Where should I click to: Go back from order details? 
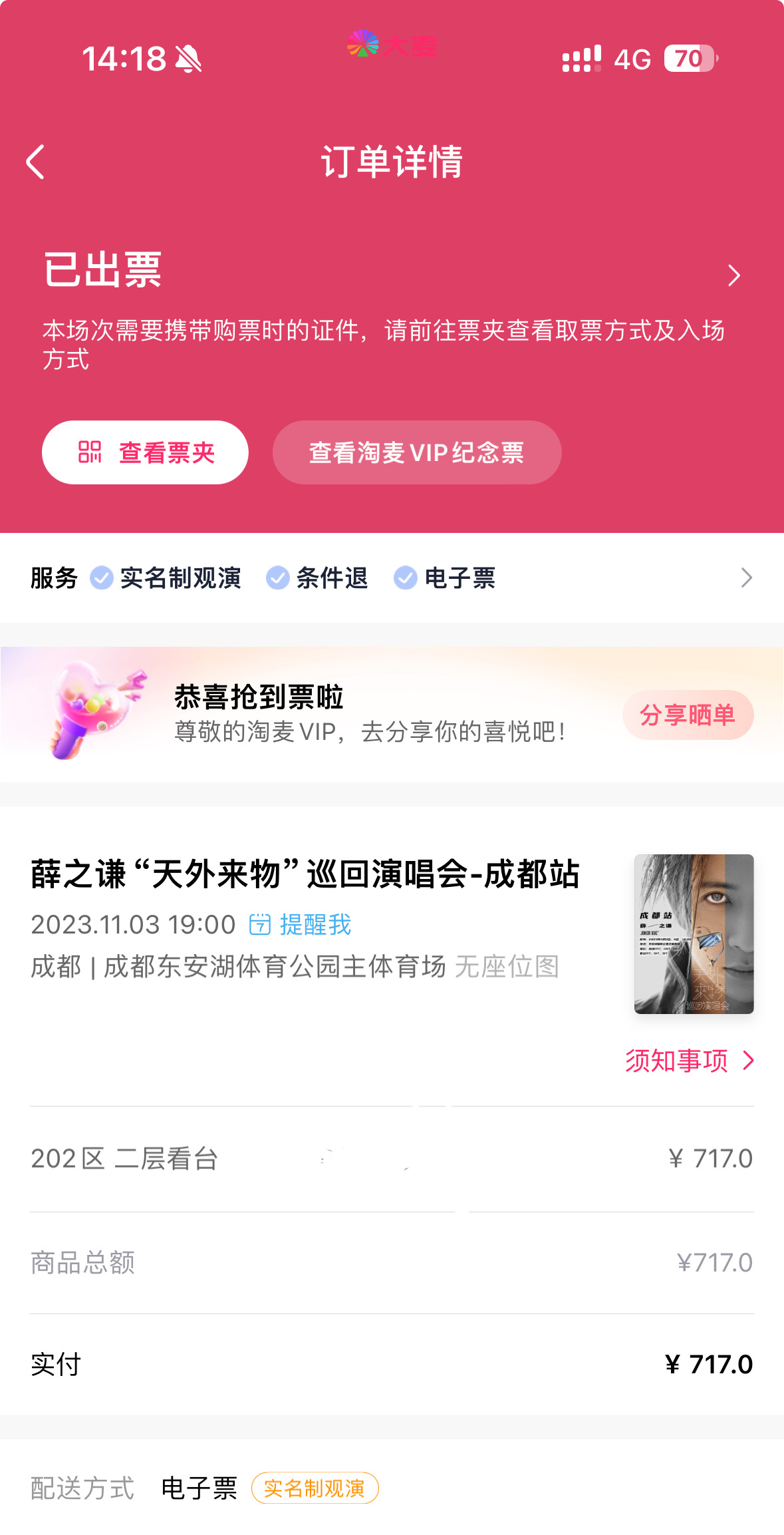[x=35, y=162]
